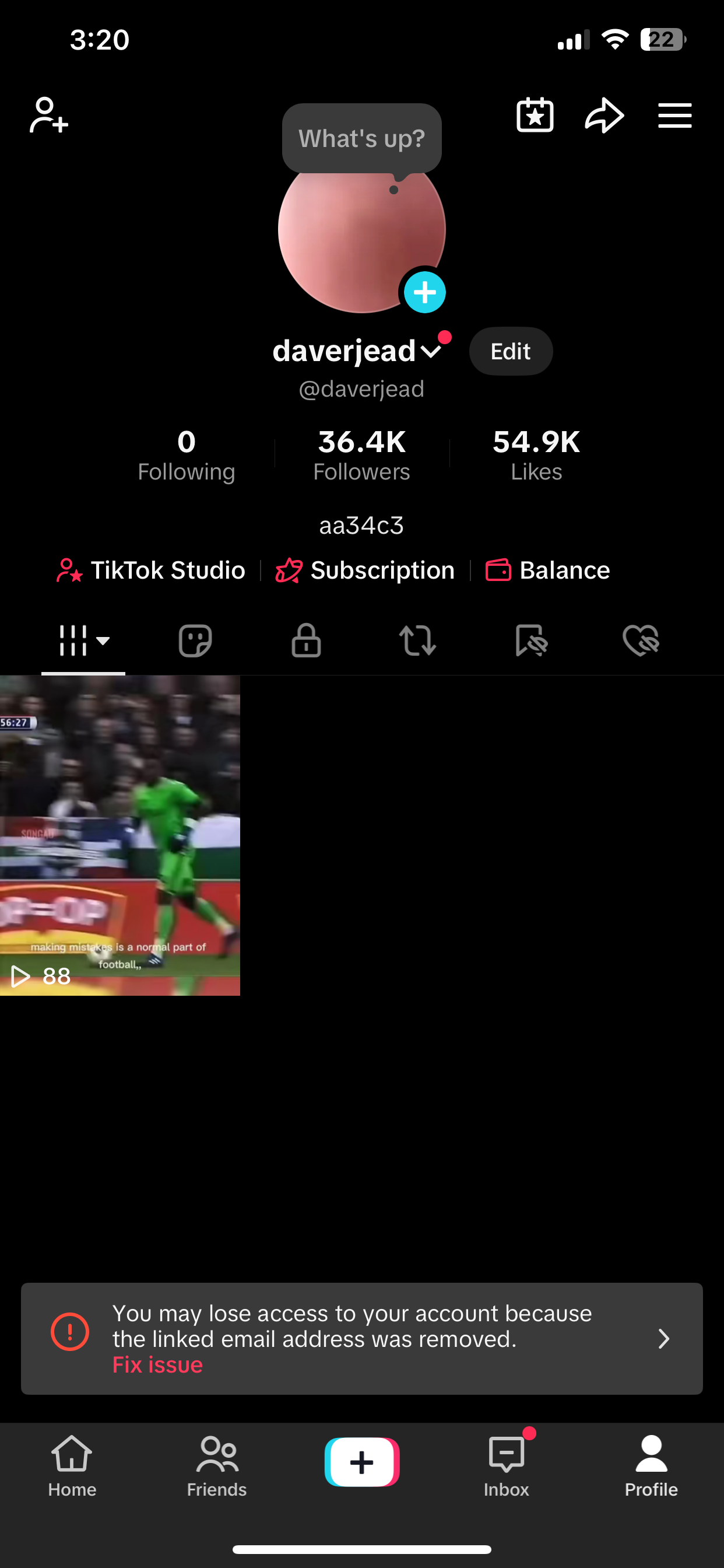The image size is (724, 1568).
Task: Switch to the reposts tab
Action: [417, 640]
